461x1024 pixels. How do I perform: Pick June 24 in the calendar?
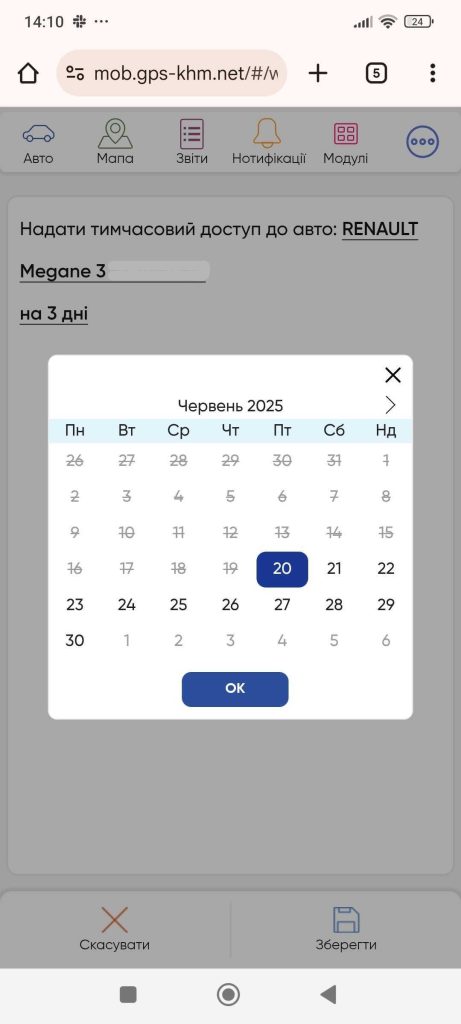127,605
